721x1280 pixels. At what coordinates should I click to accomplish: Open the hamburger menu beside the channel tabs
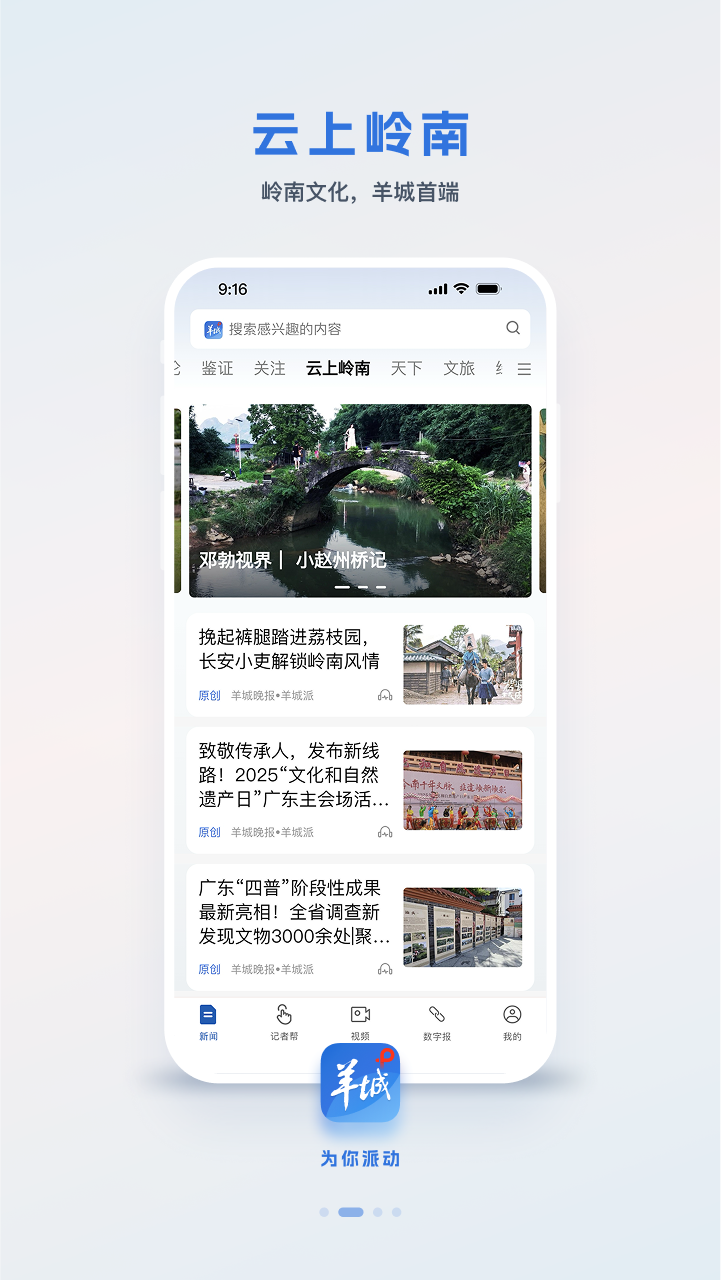pyautogui.click(x=524, y=368)
